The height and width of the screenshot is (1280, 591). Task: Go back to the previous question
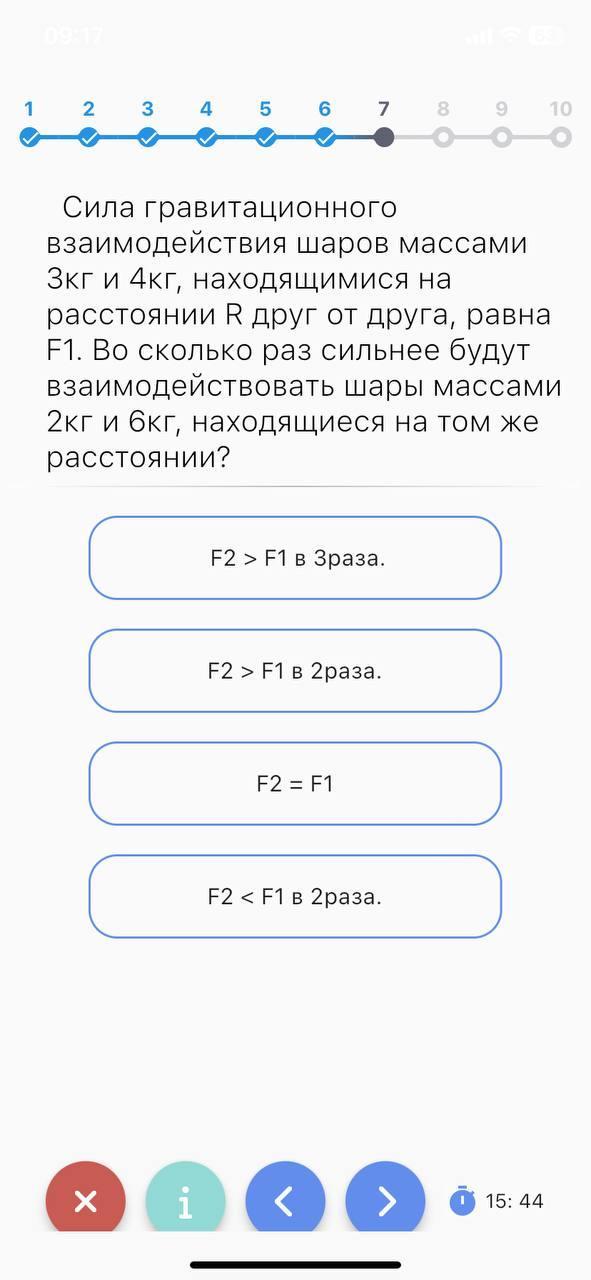tap(285, 1201)
